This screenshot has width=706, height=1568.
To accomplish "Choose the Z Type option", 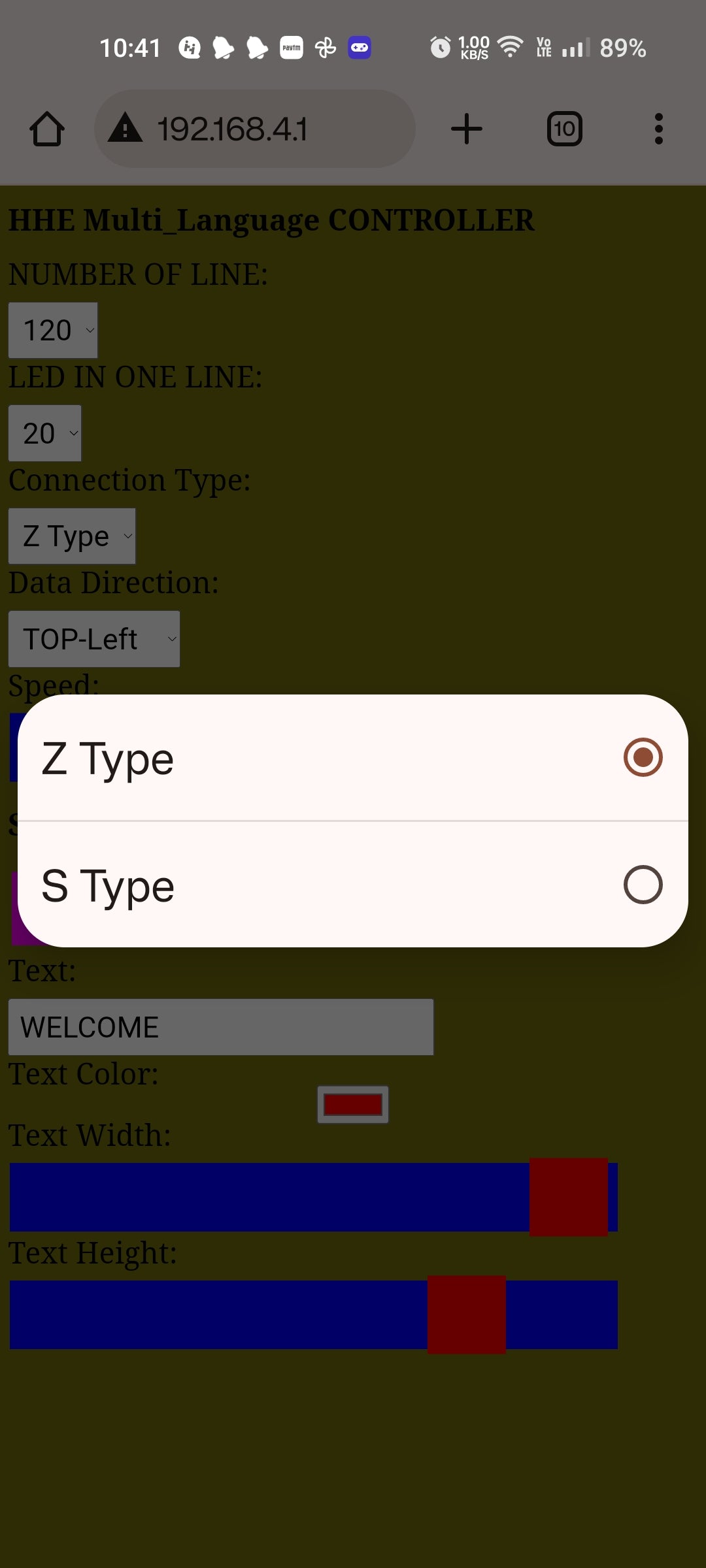I will pyautogui.click(x=353, y=758).
